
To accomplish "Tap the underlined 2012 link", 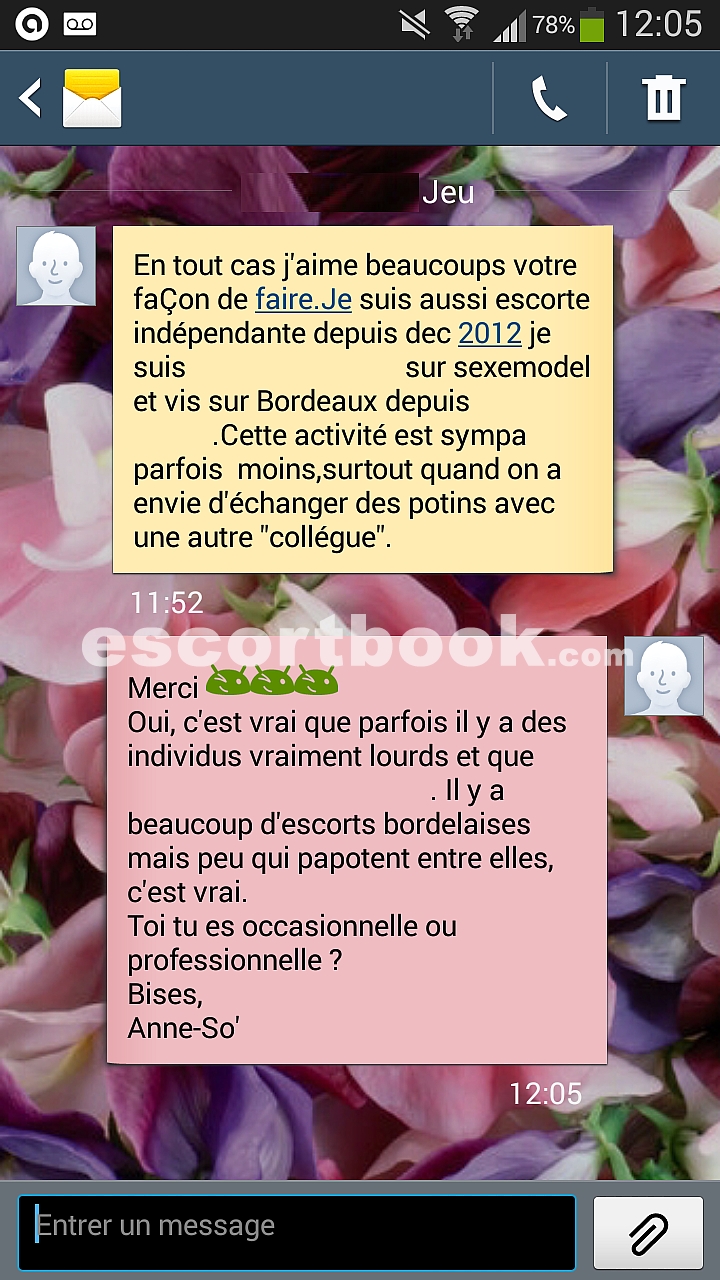I will click(x=490, y=334).
